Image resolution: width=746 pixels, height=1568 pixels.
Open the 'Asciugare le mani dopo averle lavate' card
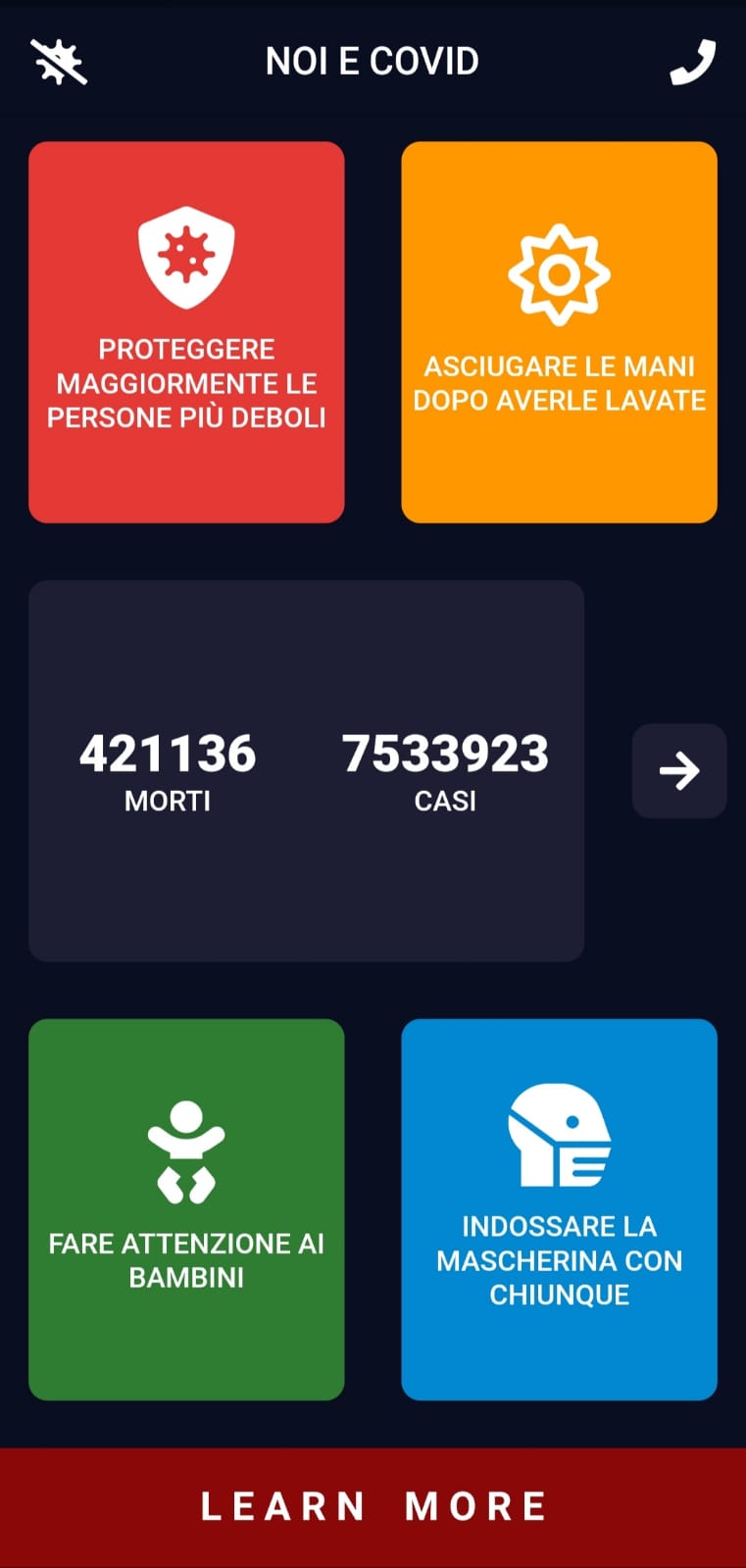point(559,332)
